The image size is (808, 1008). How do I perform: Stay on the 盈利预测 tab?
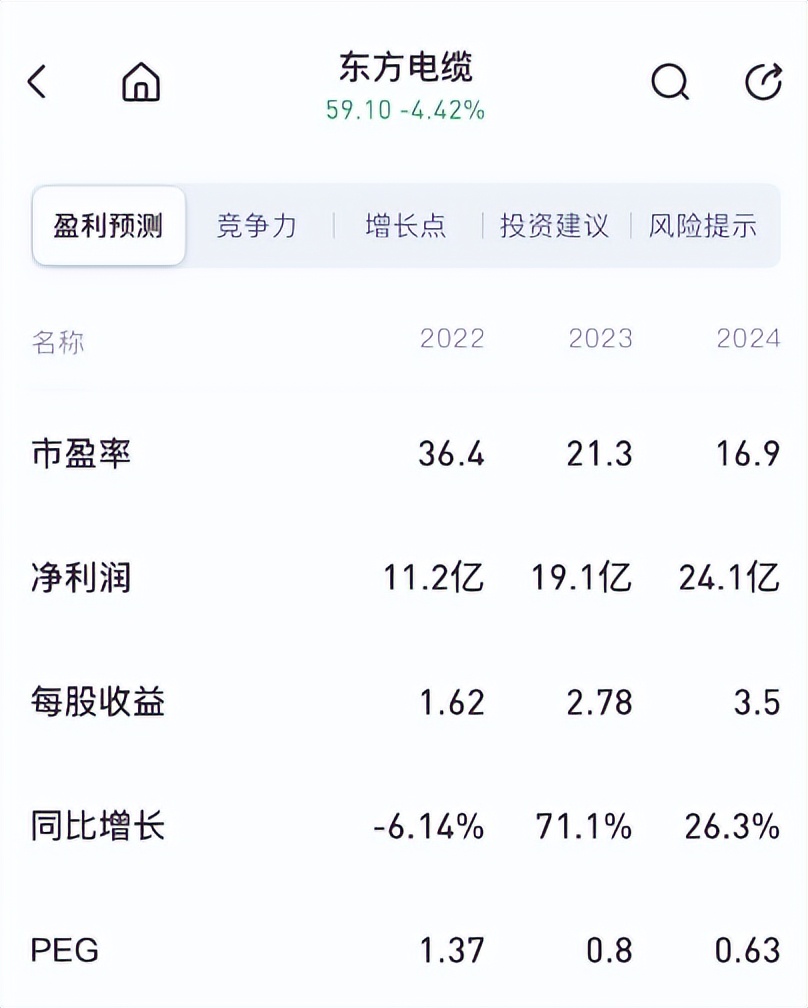tap(108, 227)
